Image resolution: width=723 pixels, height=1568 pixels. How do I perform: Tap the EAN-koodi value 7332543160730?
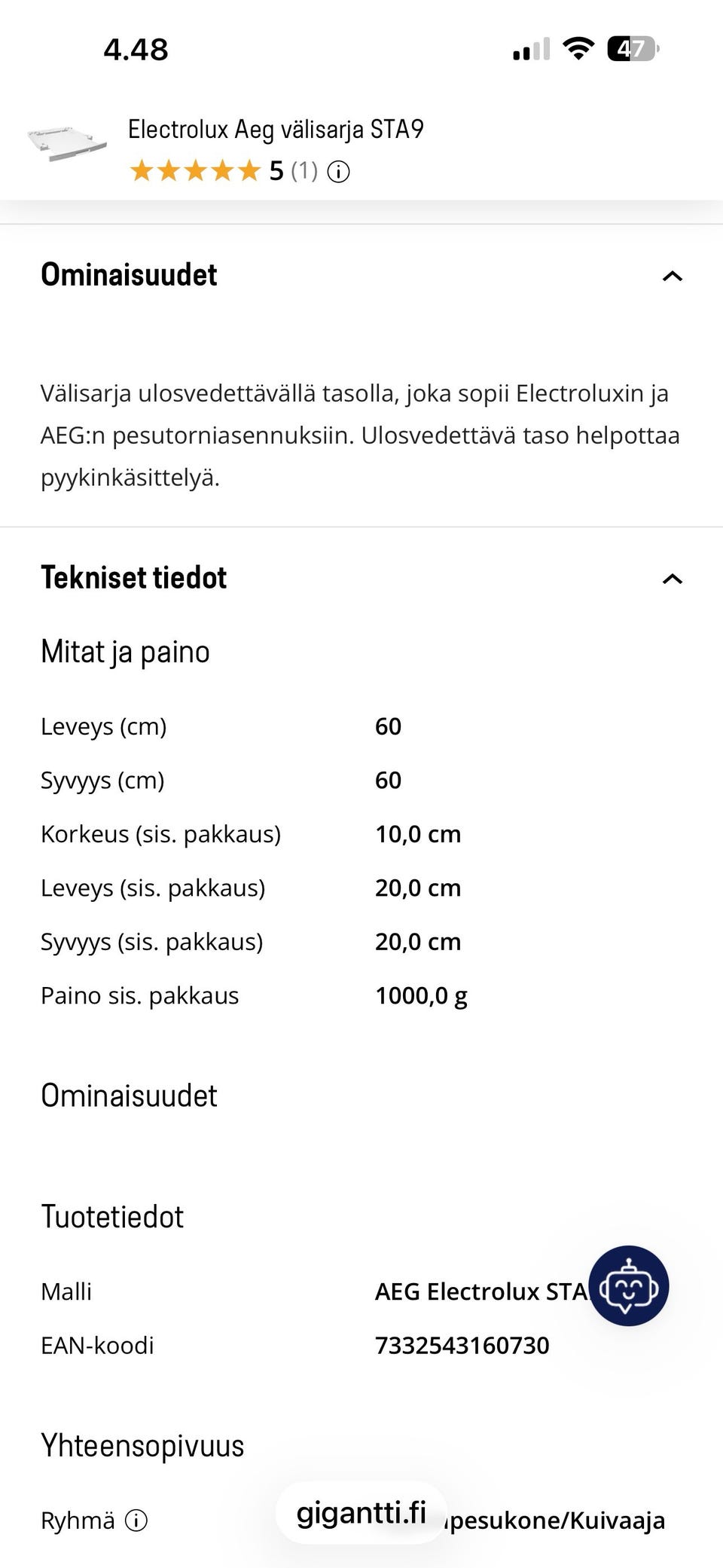point(462,1345)
